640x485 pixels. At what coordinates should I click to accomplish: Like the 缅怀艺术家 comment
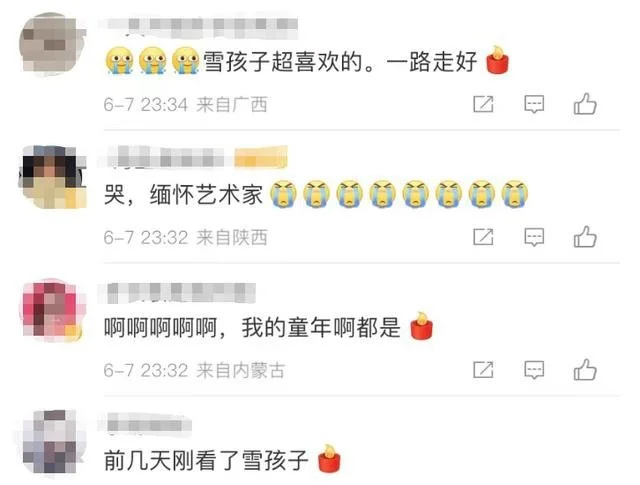(x=585, y=237)
